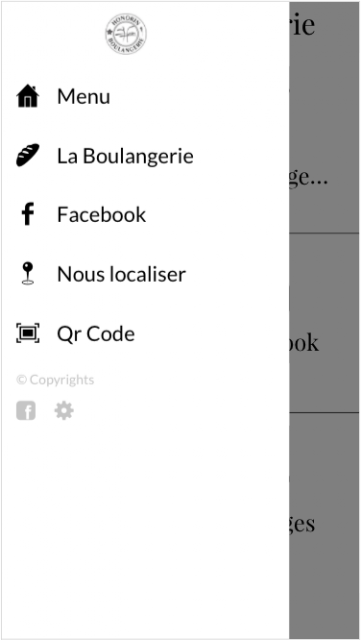Viewport: 361px width, 640px height.
Task: Open the Qr Code scanner item
Action: pos(145,333)
